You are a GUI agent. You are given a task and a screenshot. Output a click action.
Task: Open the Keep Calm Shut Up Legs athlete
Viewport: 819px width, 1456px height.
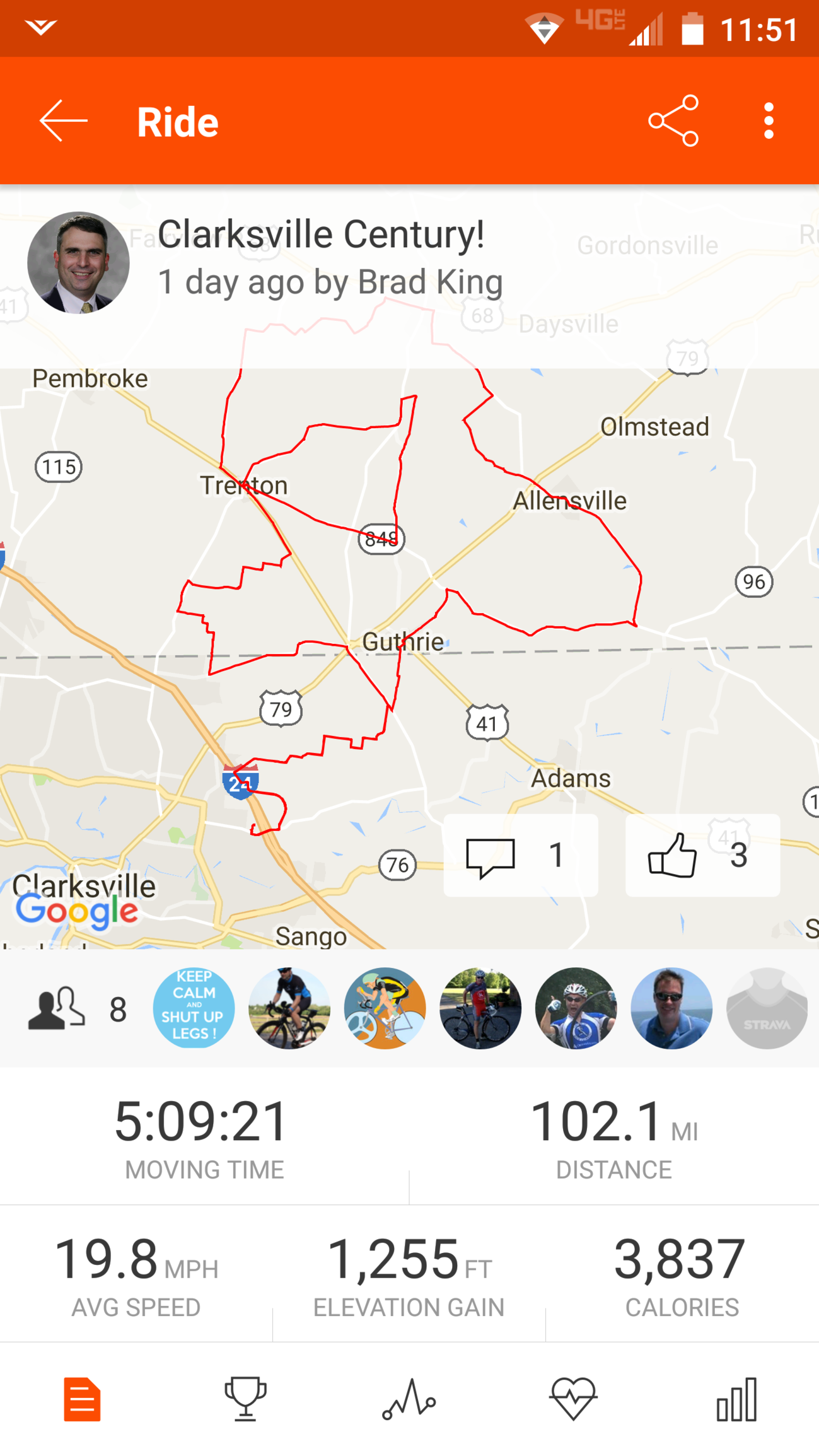pos(194,1008)
